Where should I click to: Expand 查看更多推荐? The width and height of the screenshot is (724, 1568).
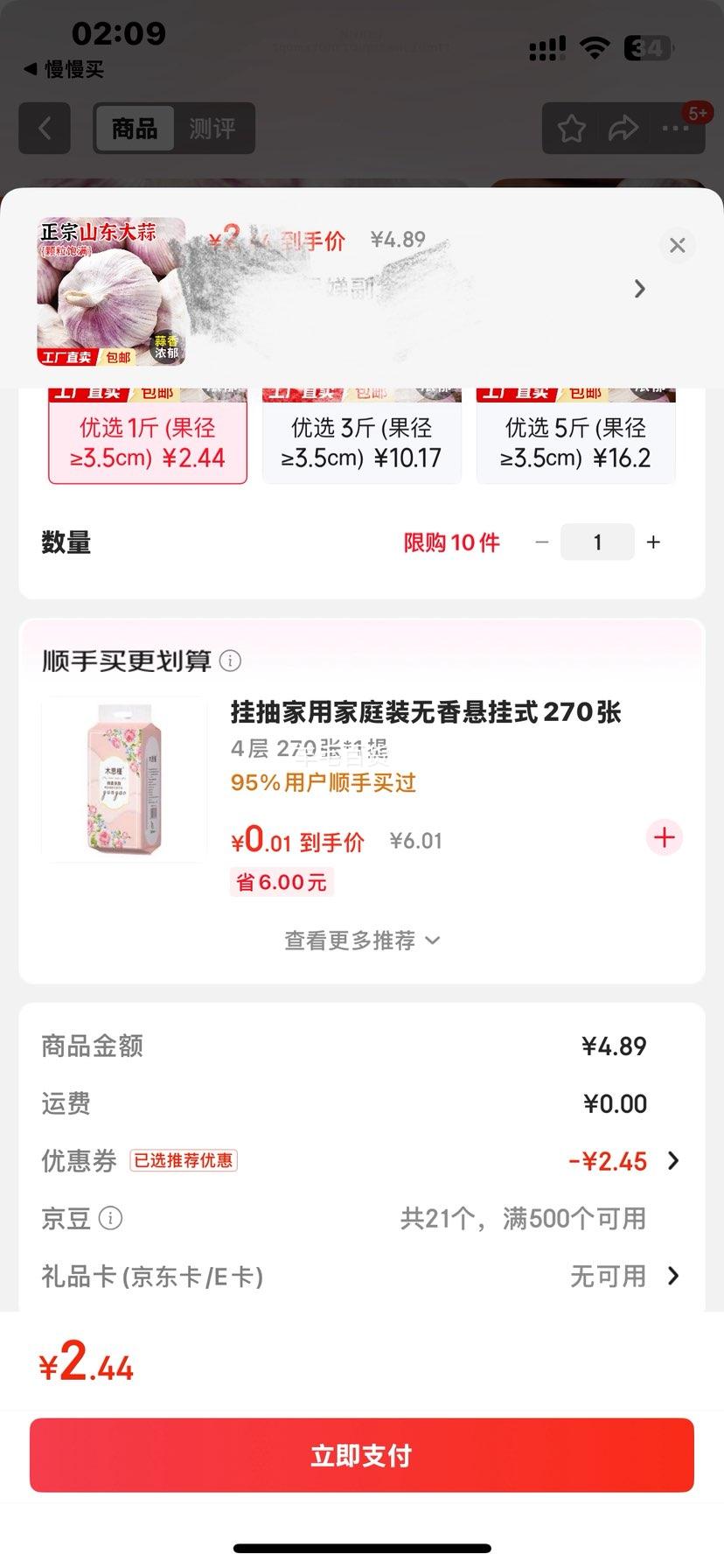[x=361, y=941]
